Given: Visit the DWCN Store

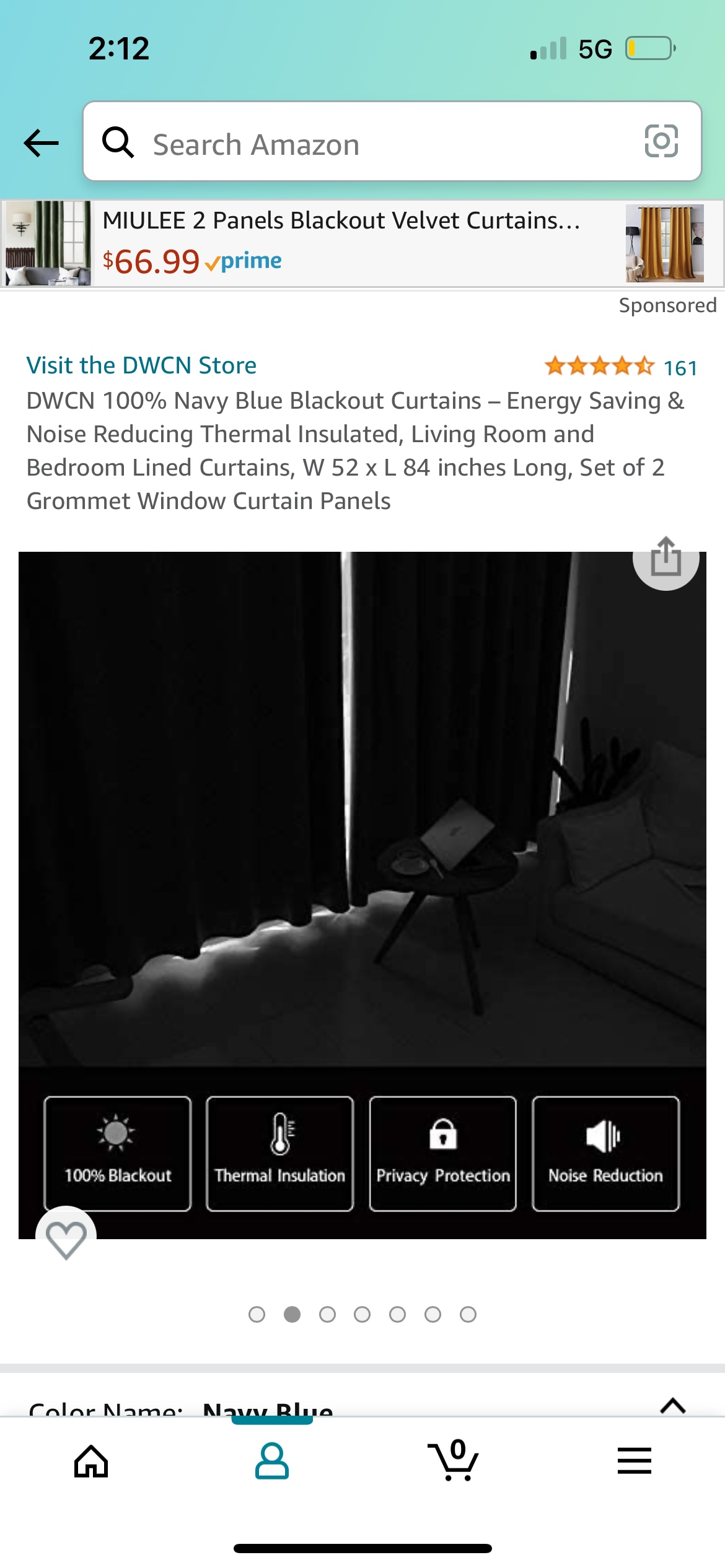Looking at the screenshot, I should pyautogui.click(x=141, y=365).
